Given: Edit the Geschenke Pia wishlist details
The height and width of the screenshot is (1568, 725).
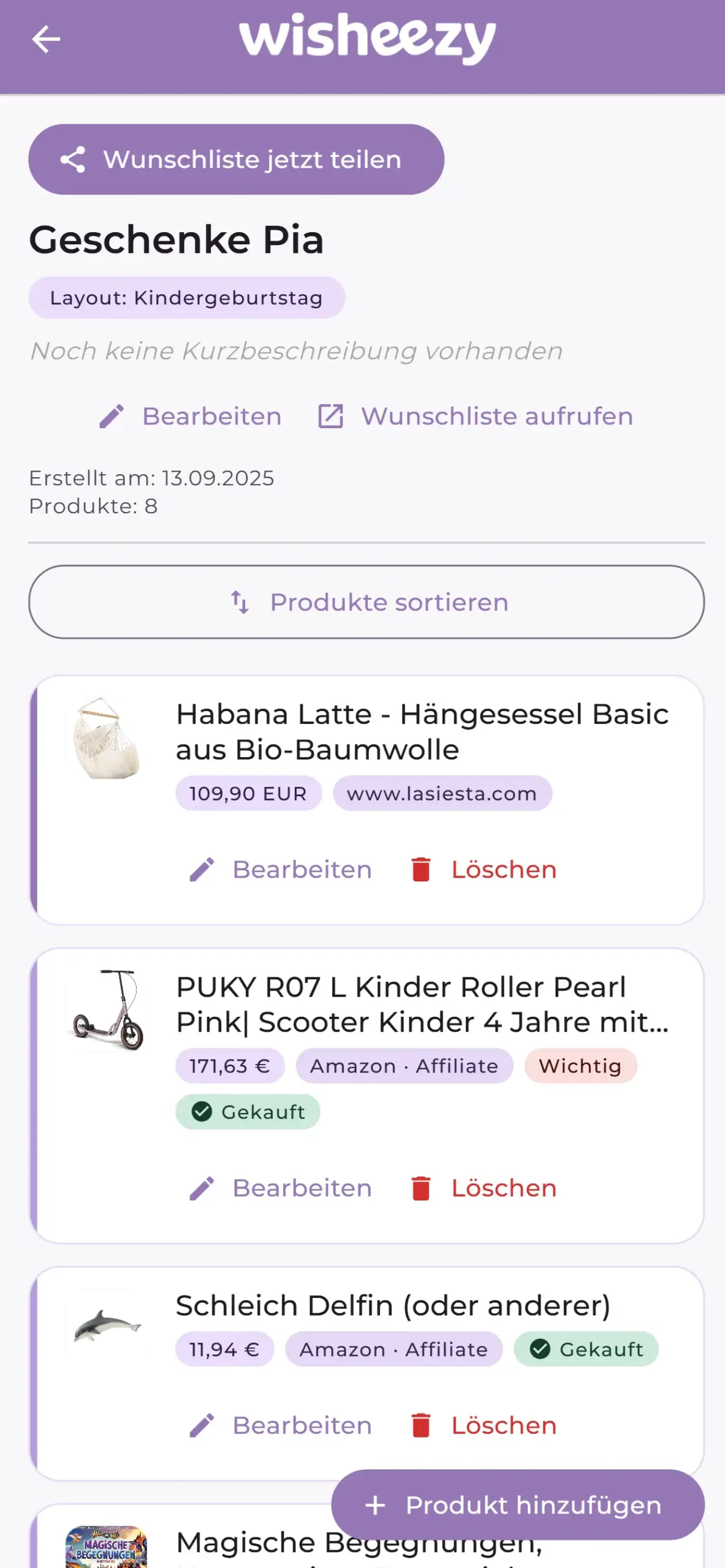Looking at the screenshot, I should tap(191, 417).
